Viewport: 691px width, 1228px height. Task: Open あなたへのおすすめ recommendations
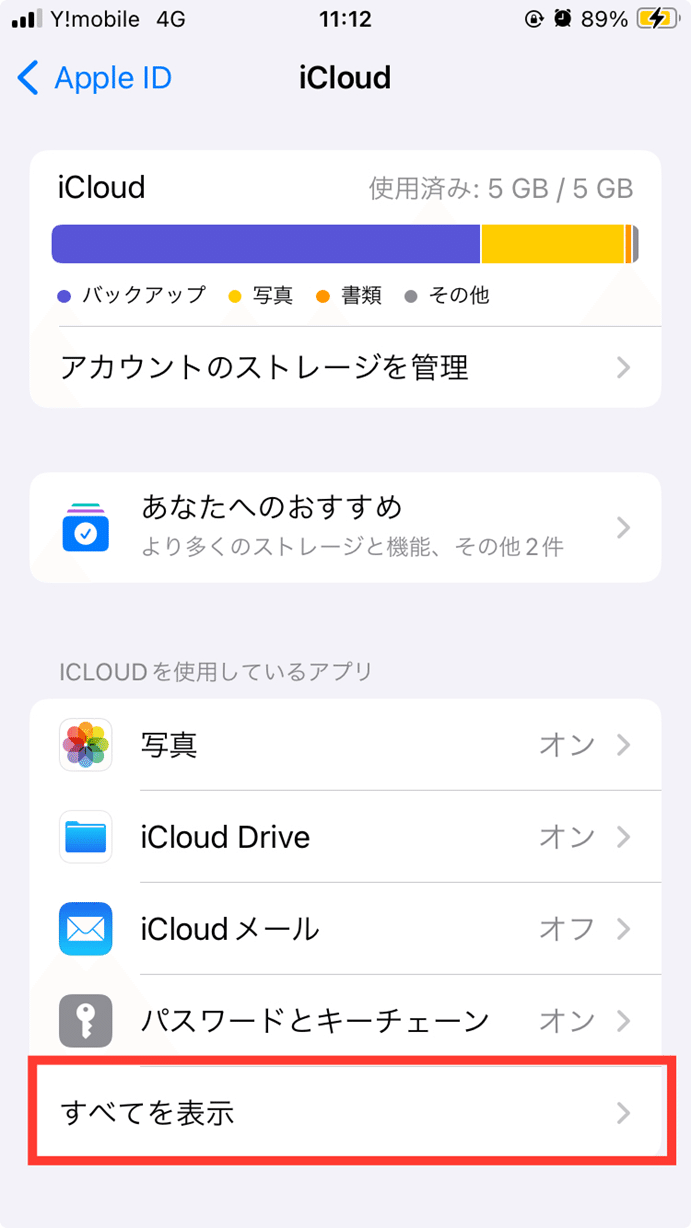point(345,527)
